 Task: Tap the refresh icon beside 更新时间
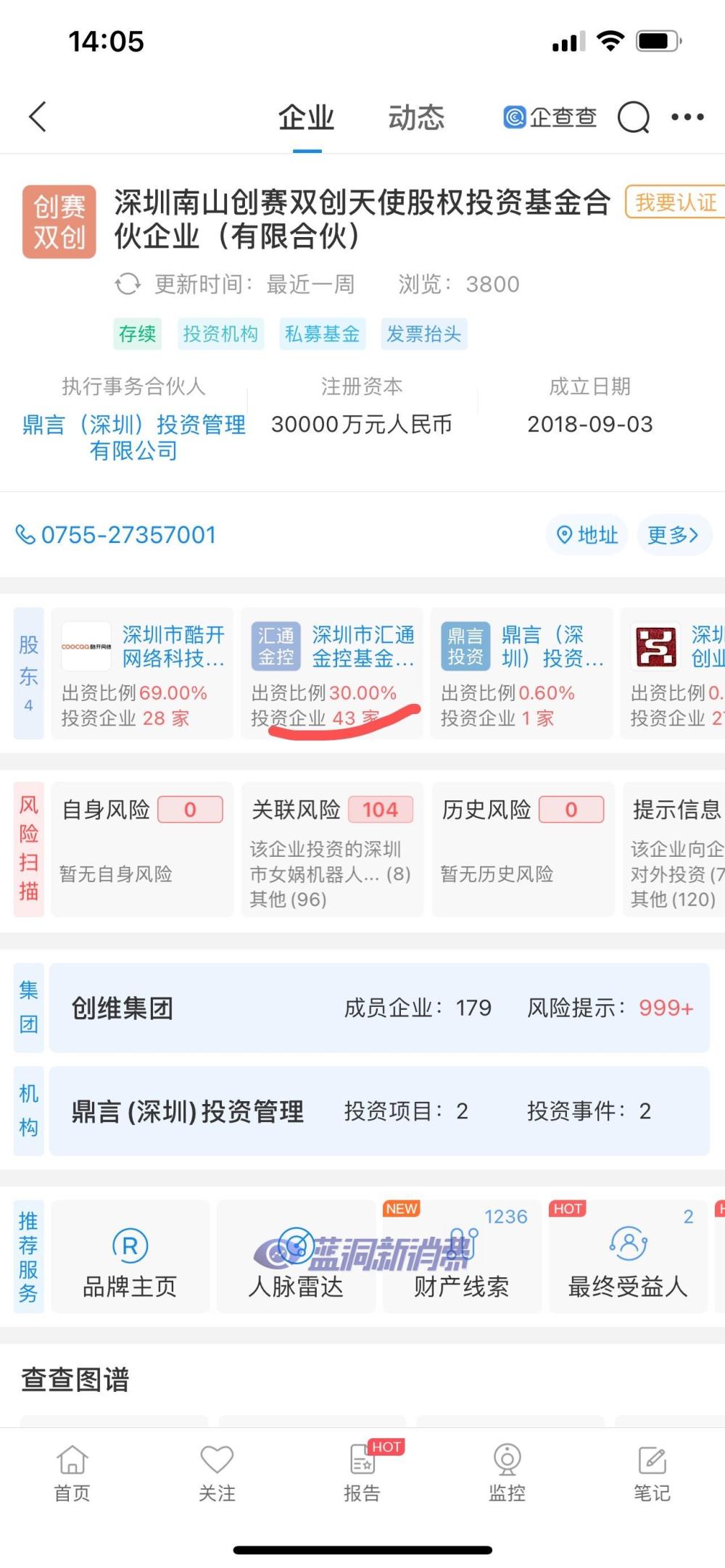[x=128, y=284]
